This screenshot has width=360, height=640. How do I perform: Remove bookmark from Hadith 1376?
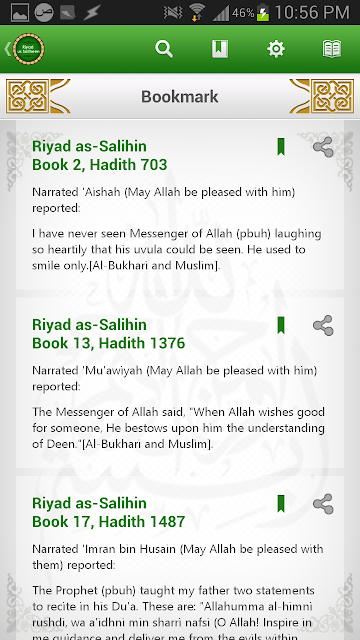click(281, 325)
